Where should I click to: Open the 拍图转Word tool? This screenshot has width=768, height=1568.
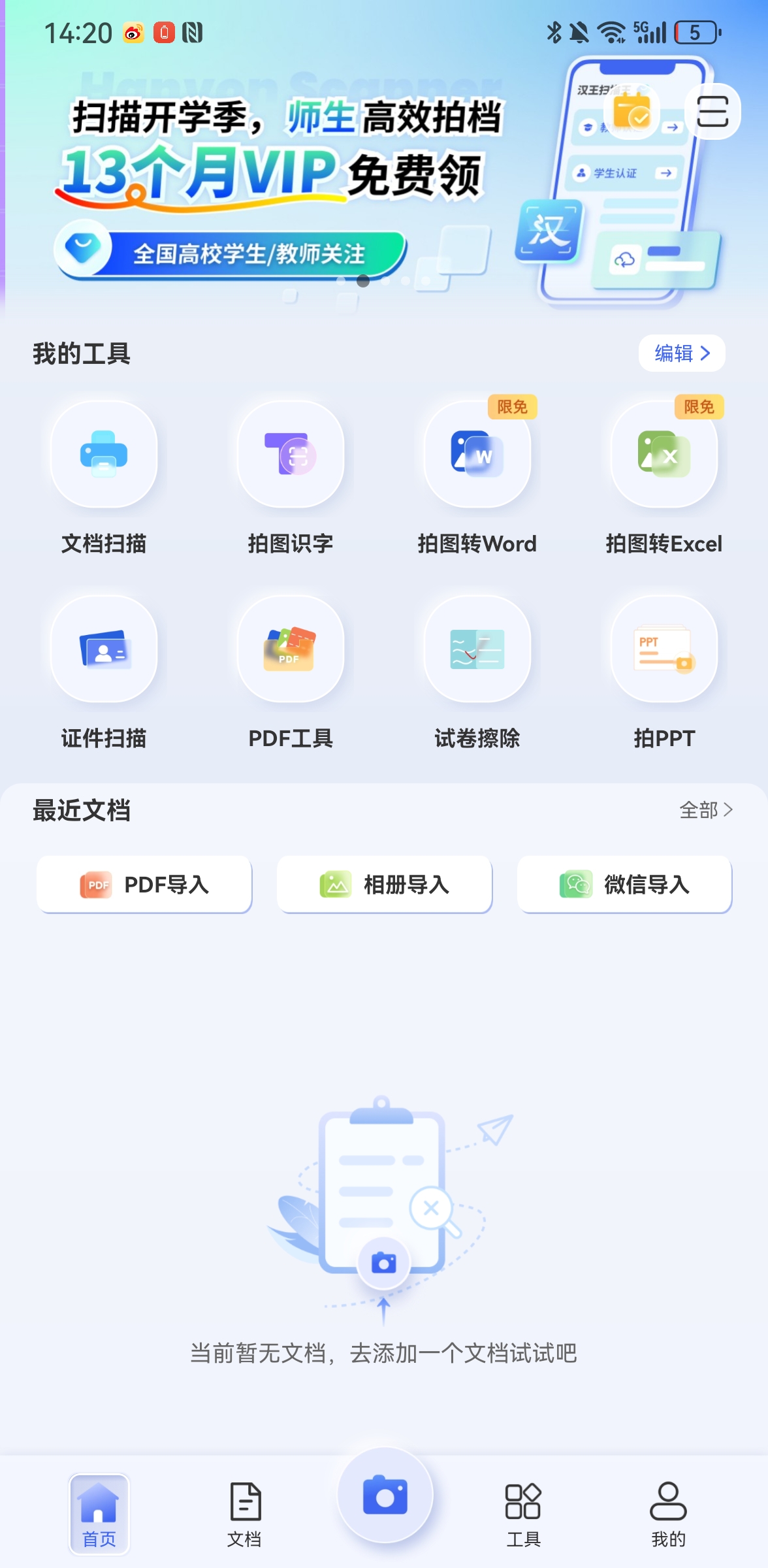(477, 457)
